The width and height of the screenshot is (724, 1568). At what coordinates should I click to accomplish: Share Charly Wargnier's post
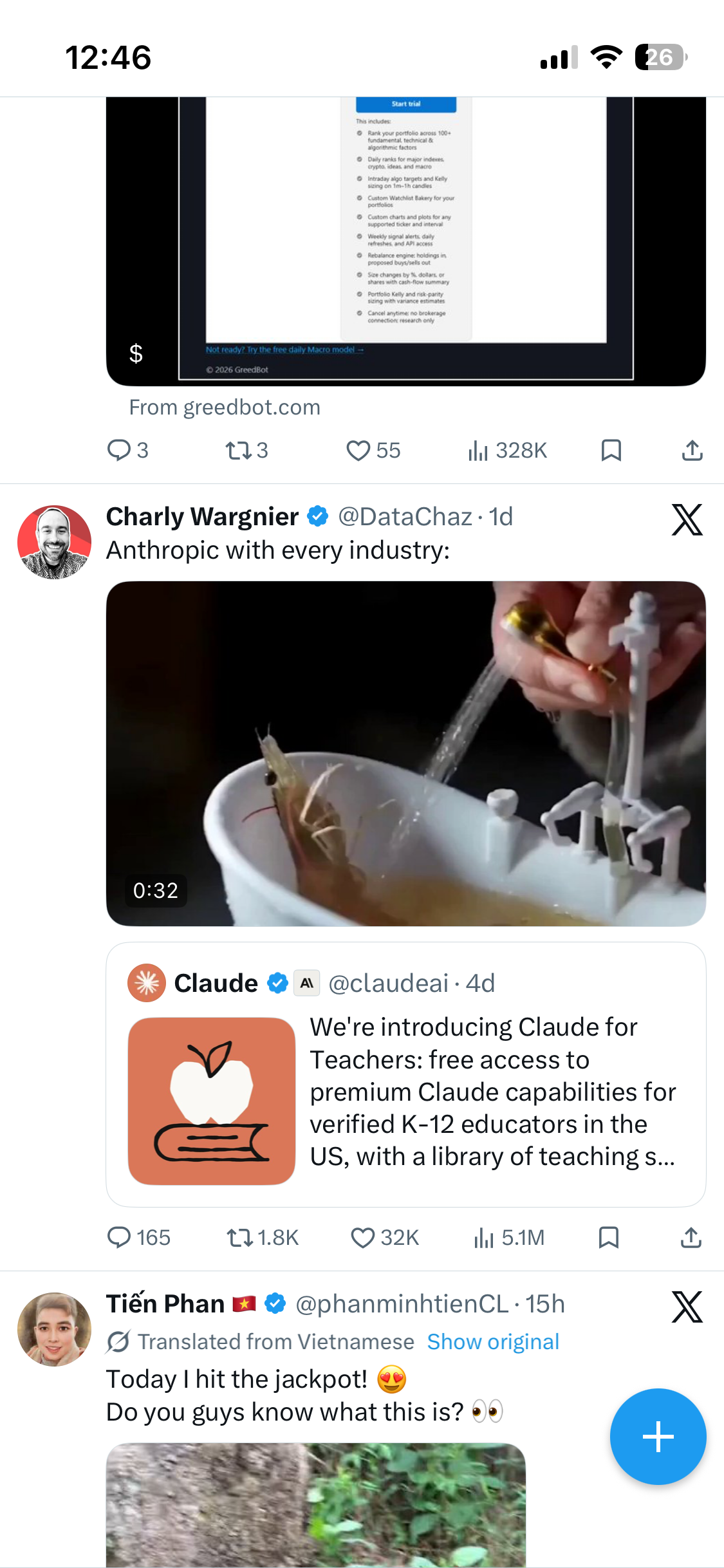click(x=691, y=1238)
